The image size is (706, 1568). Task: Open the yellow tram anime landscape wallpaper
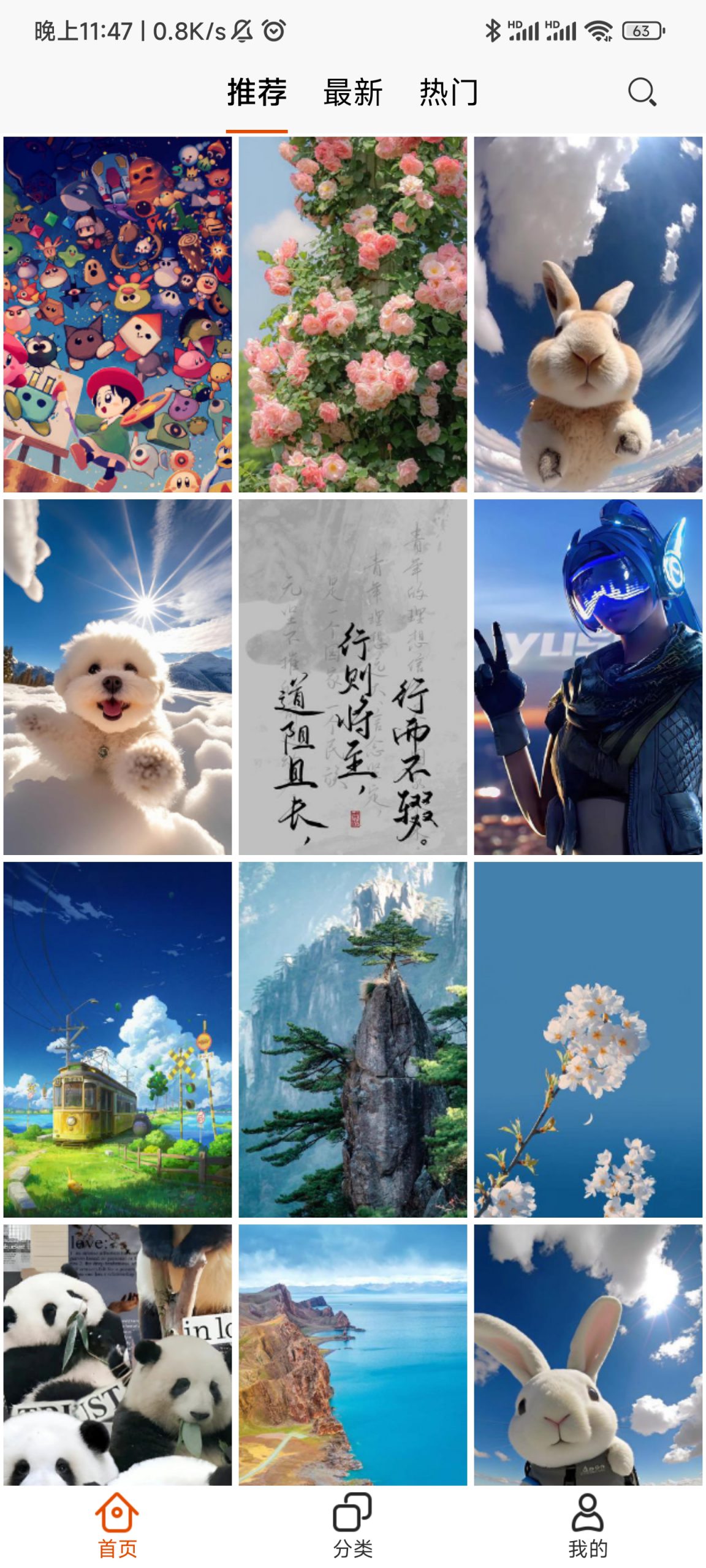point(118,1039)
